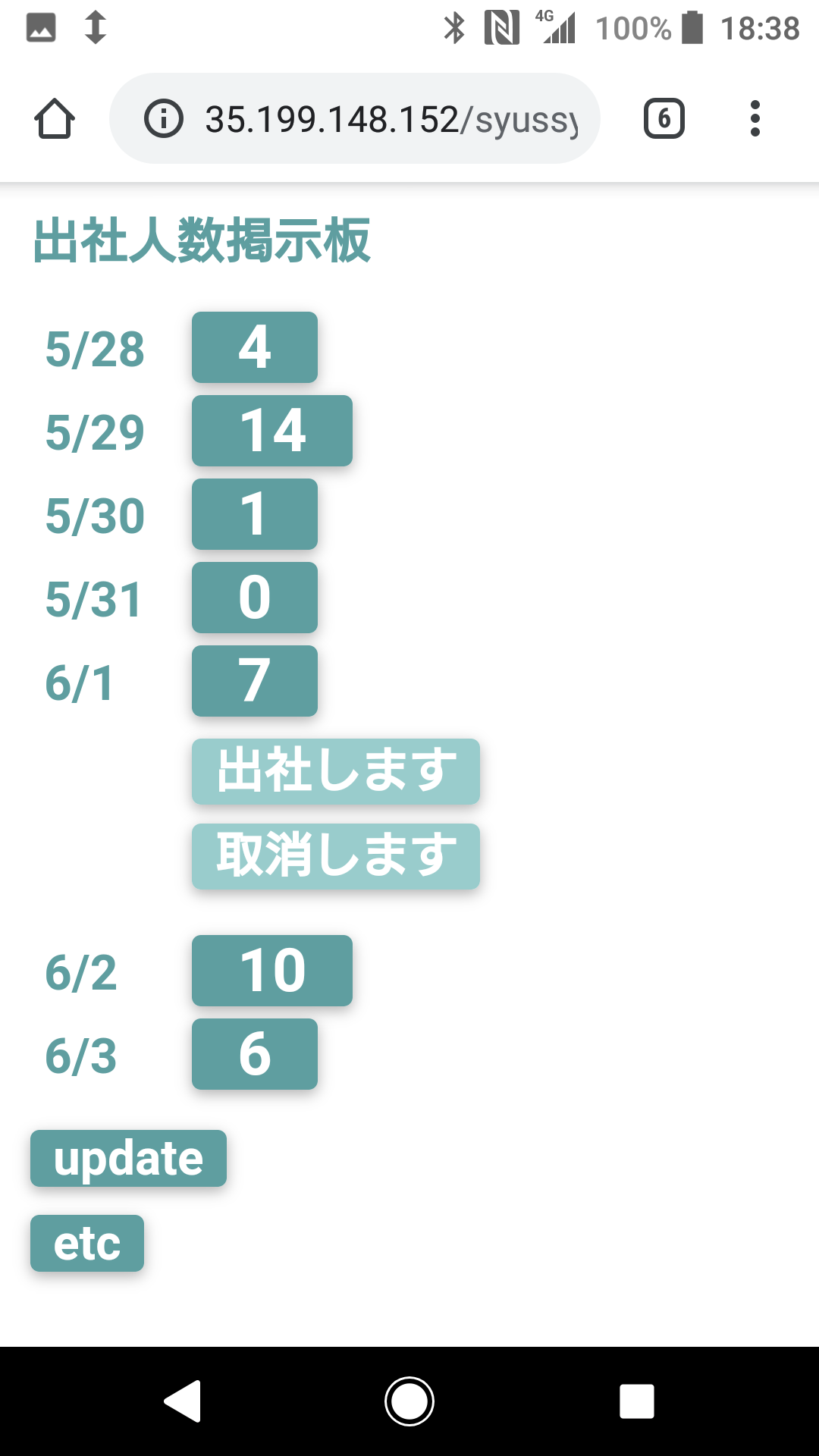Tap the 5/30 count button
The image size is (819, 1456).
[x=255, y=514]
